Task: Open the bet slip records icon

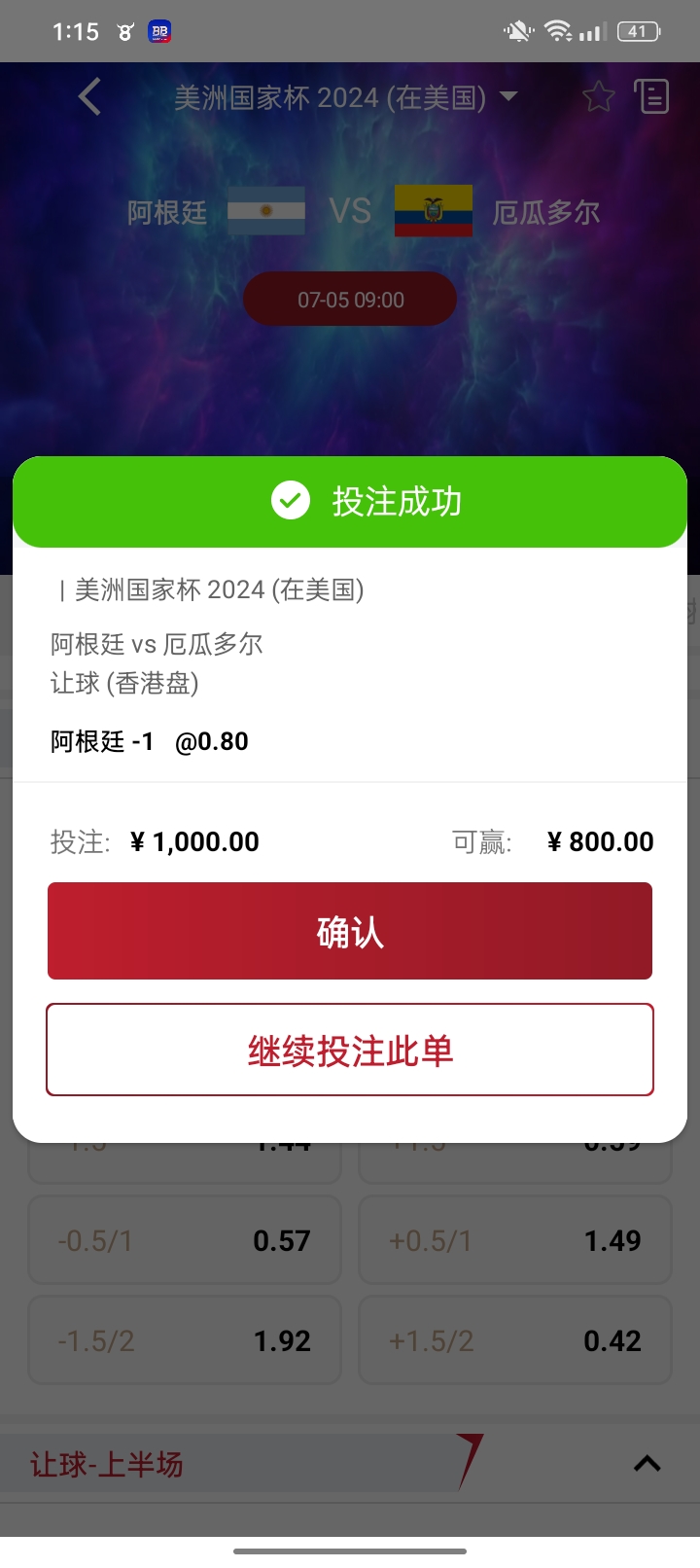Action: 651,96
